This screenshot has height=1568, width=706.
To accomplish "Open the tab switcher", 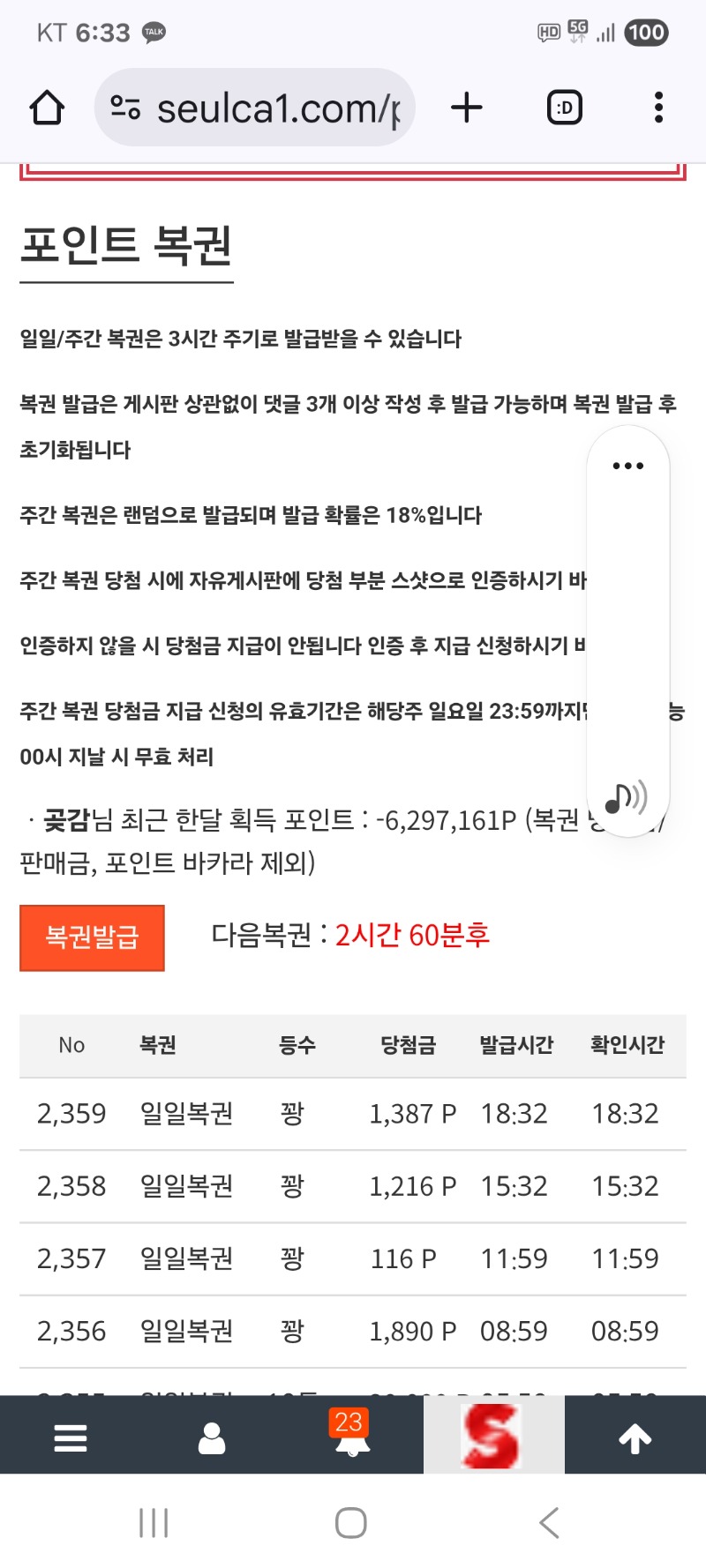I will click(x=565, y=108).
